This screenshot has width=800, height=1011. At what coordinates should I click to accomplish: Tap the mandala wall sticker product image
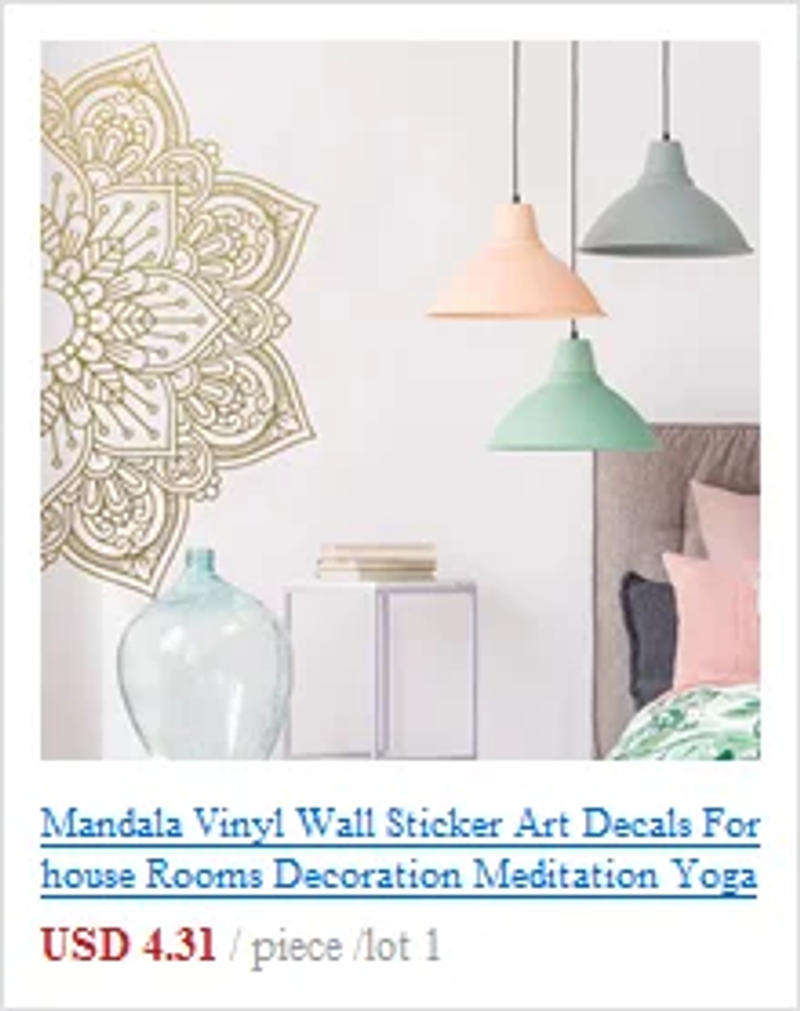tap(399, 400)
